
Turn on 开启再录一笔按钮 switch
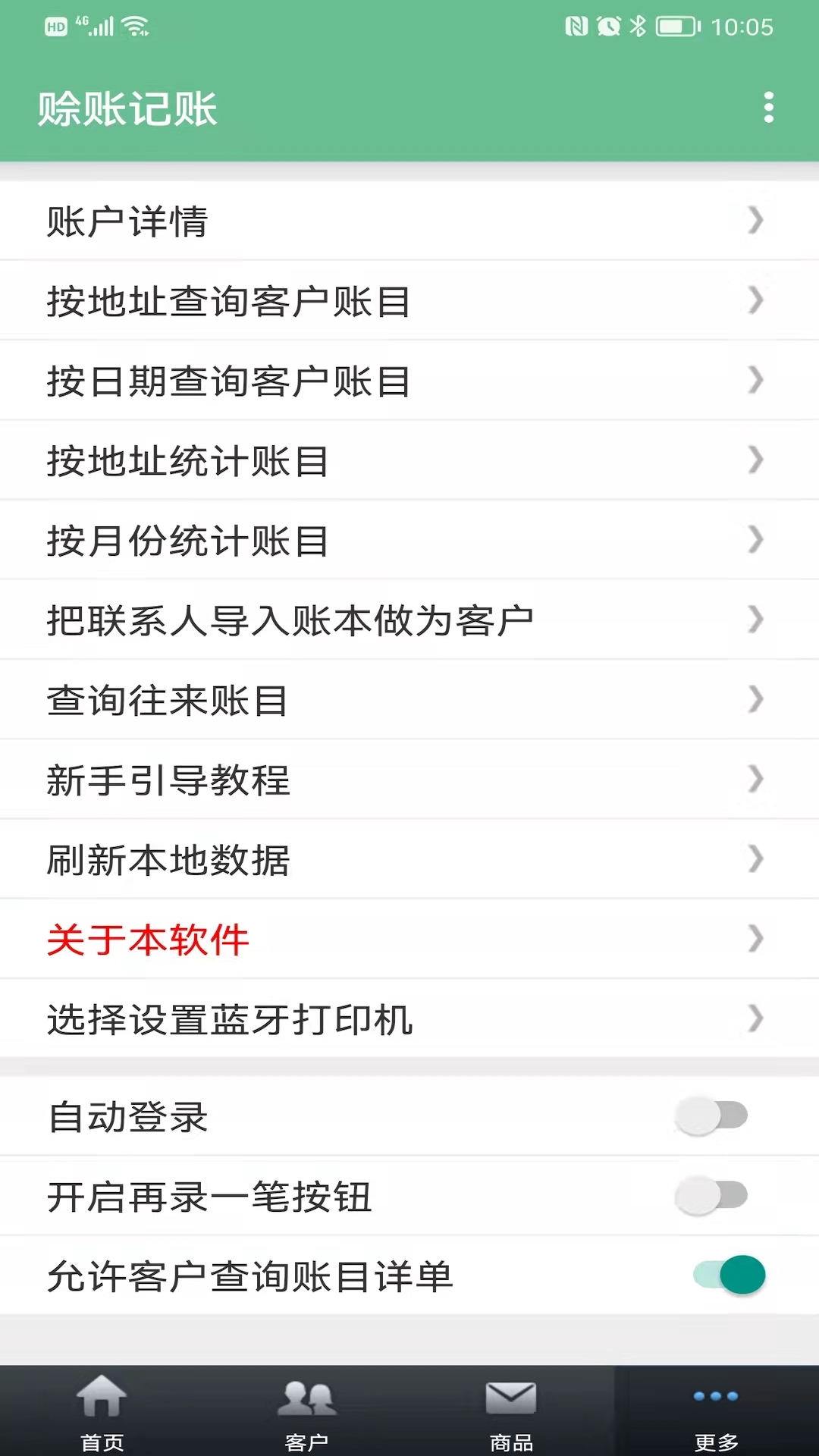[x=711, y=1196]
